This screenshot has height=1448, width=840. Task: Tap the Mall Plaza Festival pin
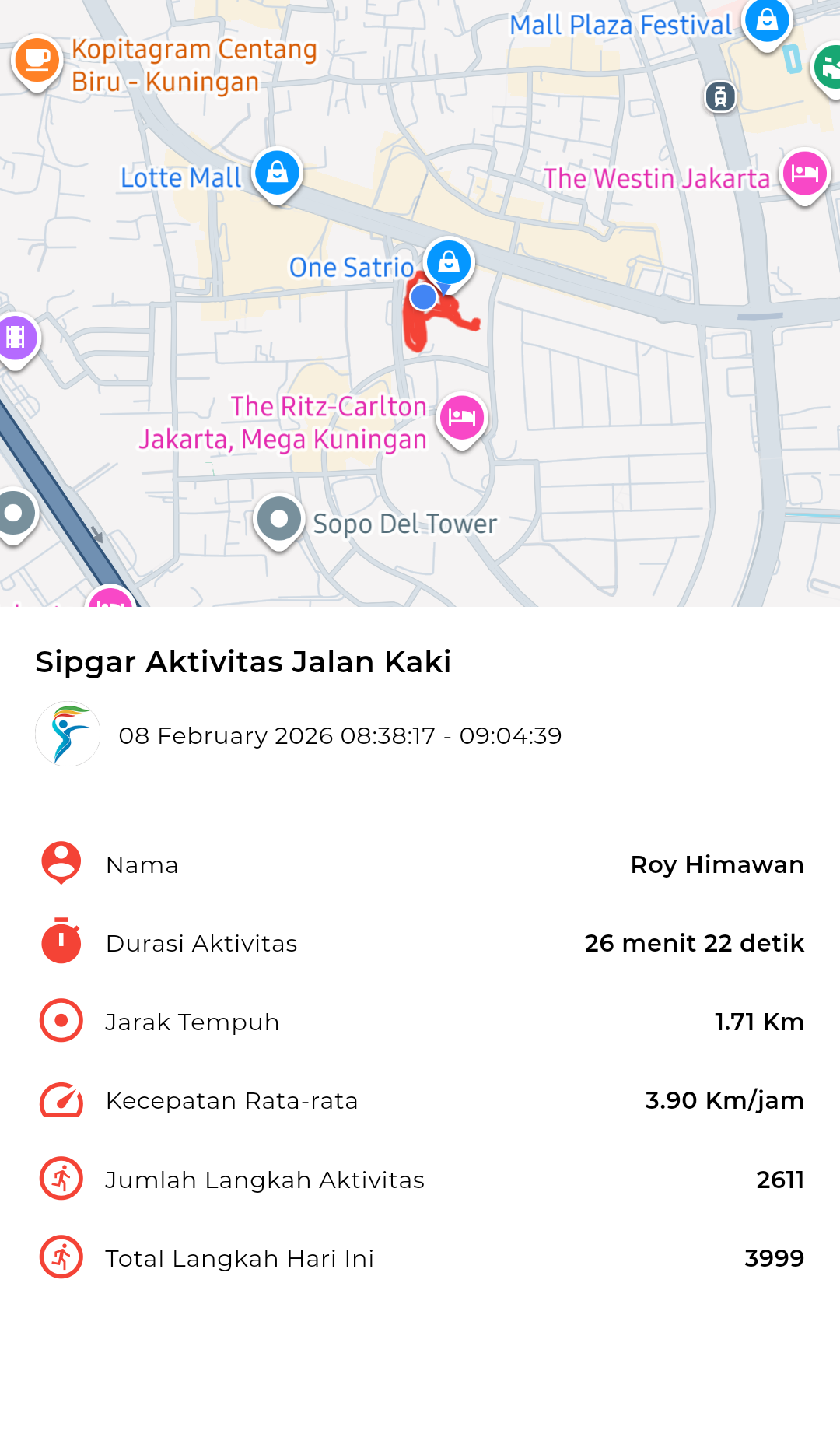[x=767, y=20]
